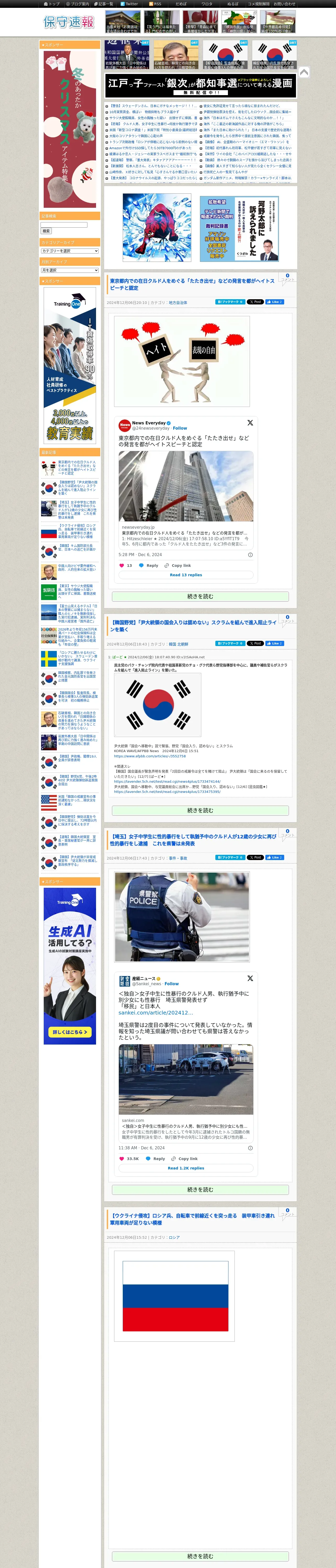Open お問い合わせ contact page
336x1568 pixels.
284,4
